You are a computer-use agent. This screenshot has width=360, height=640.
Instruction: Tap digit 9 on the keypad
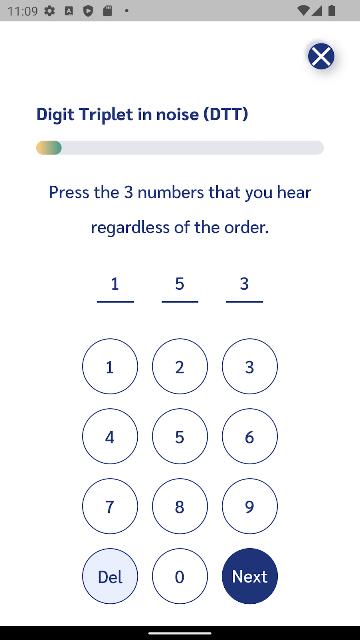tap(250, 506)
